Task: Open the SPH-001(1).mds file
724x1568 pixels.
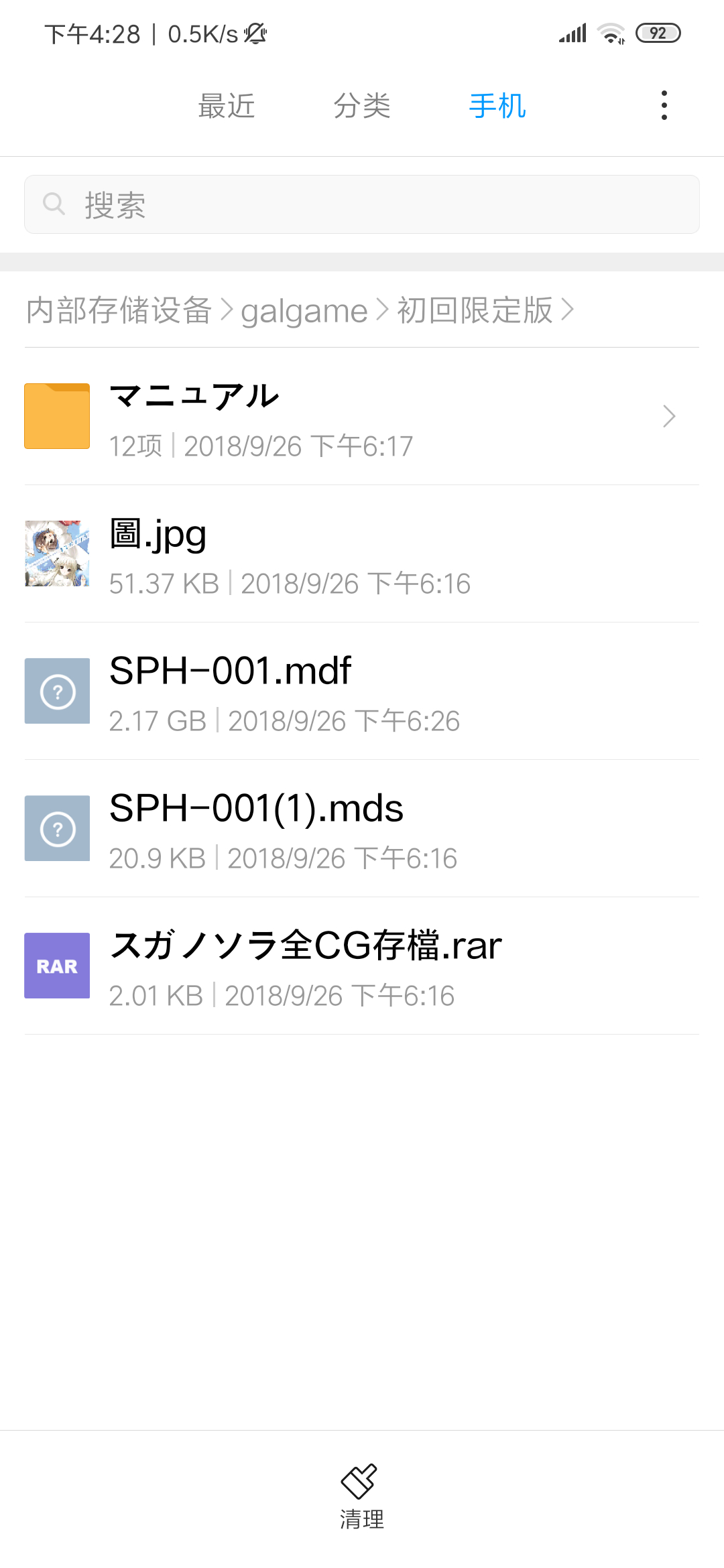Action: pyautogui.click(x=362, y=829)
